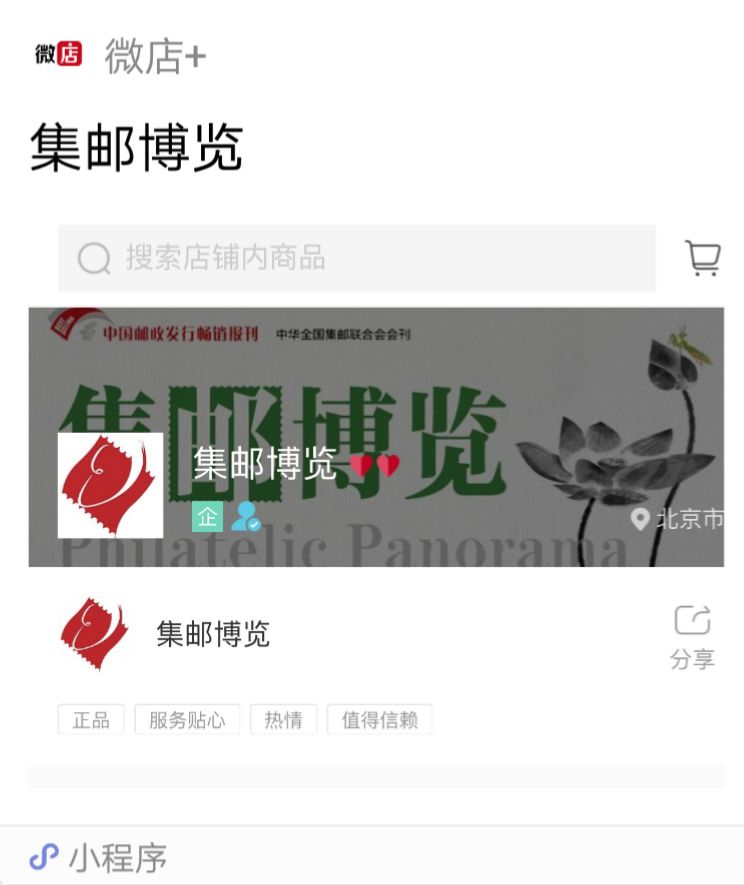Tap the search box for store products
744x885 pixels.
(355, 258)
